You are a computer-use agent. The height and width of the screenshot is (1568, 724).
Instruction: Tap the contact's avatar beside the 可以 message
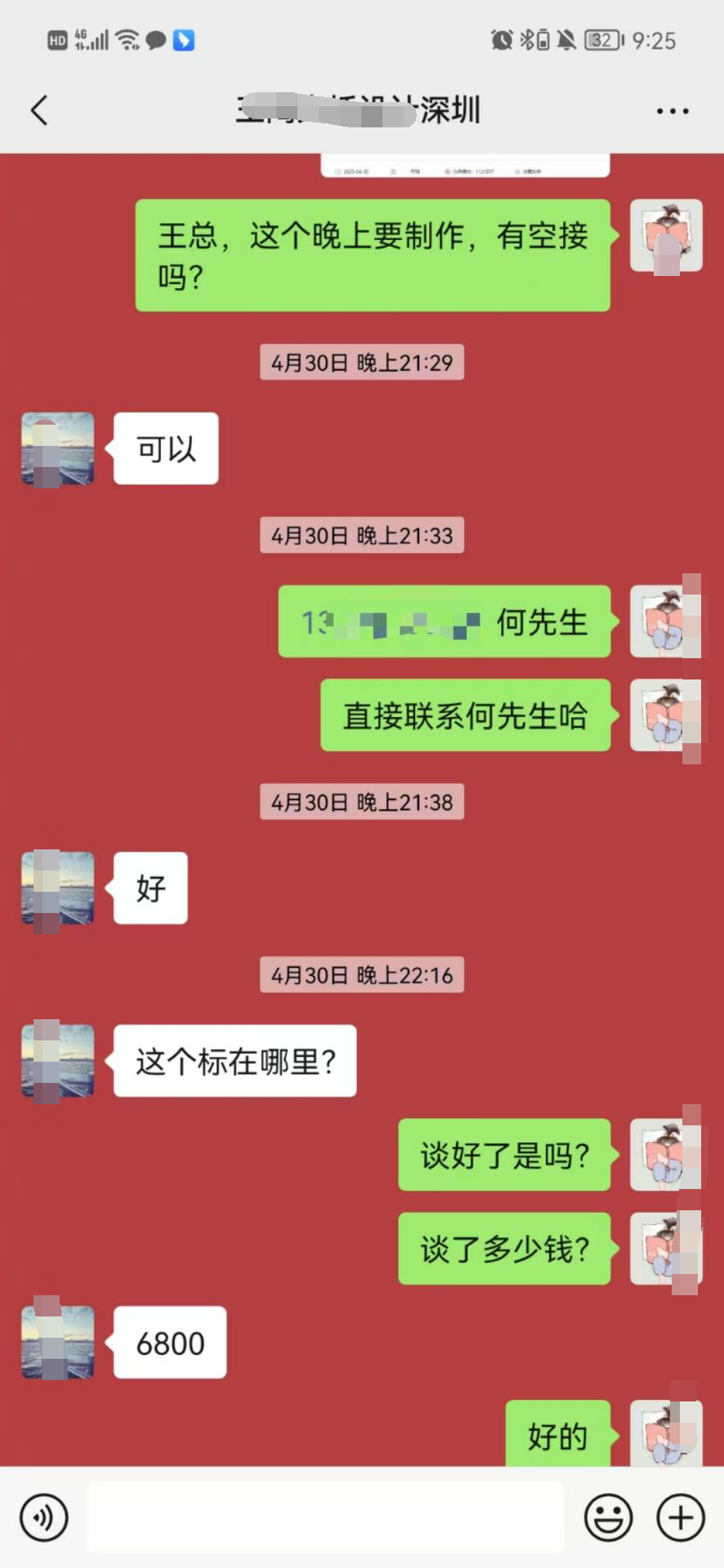(x=56, y=449)
